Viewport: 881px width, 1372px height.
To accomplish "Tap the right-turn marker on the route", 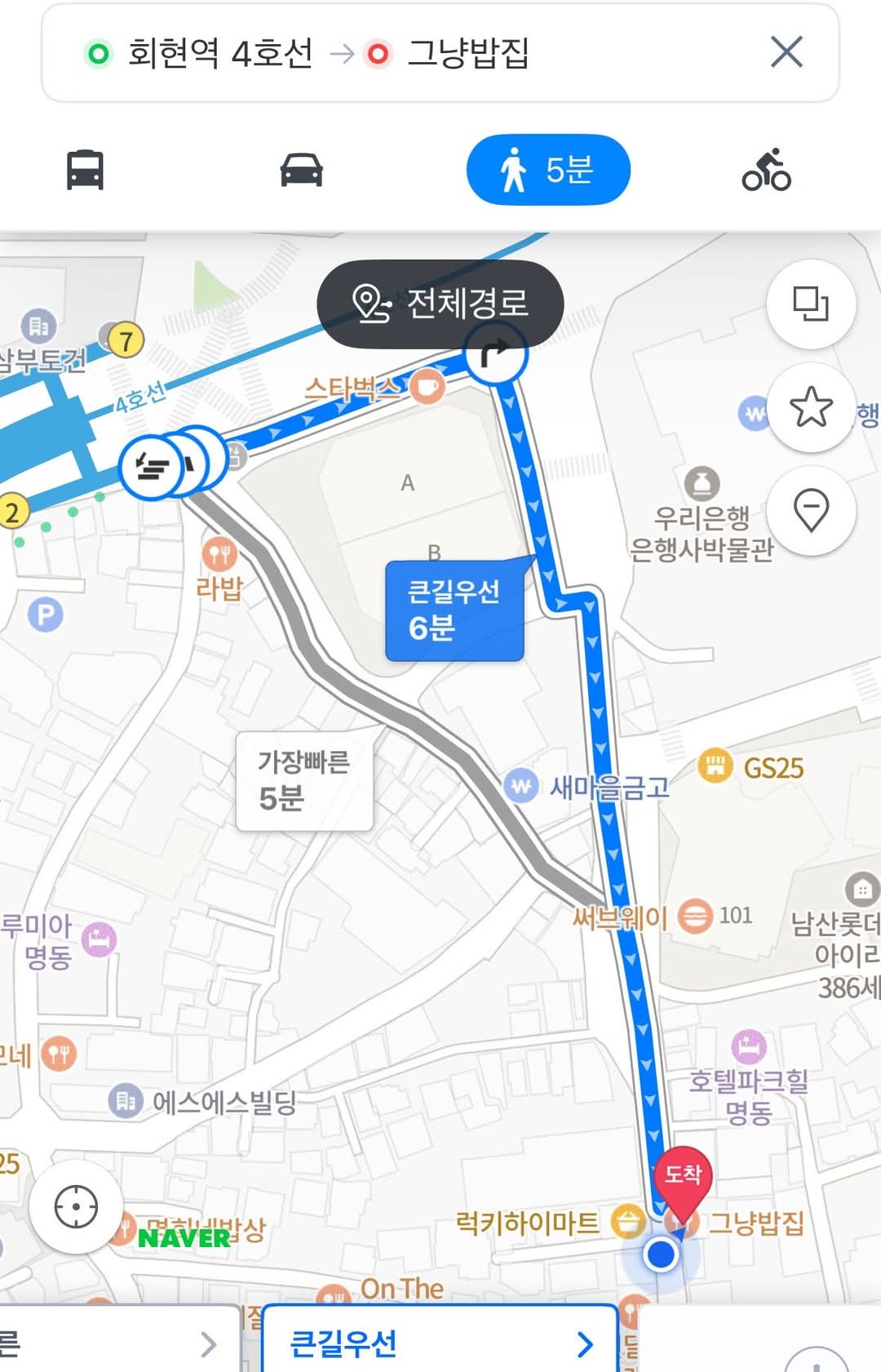I will [x=494, y=354].
